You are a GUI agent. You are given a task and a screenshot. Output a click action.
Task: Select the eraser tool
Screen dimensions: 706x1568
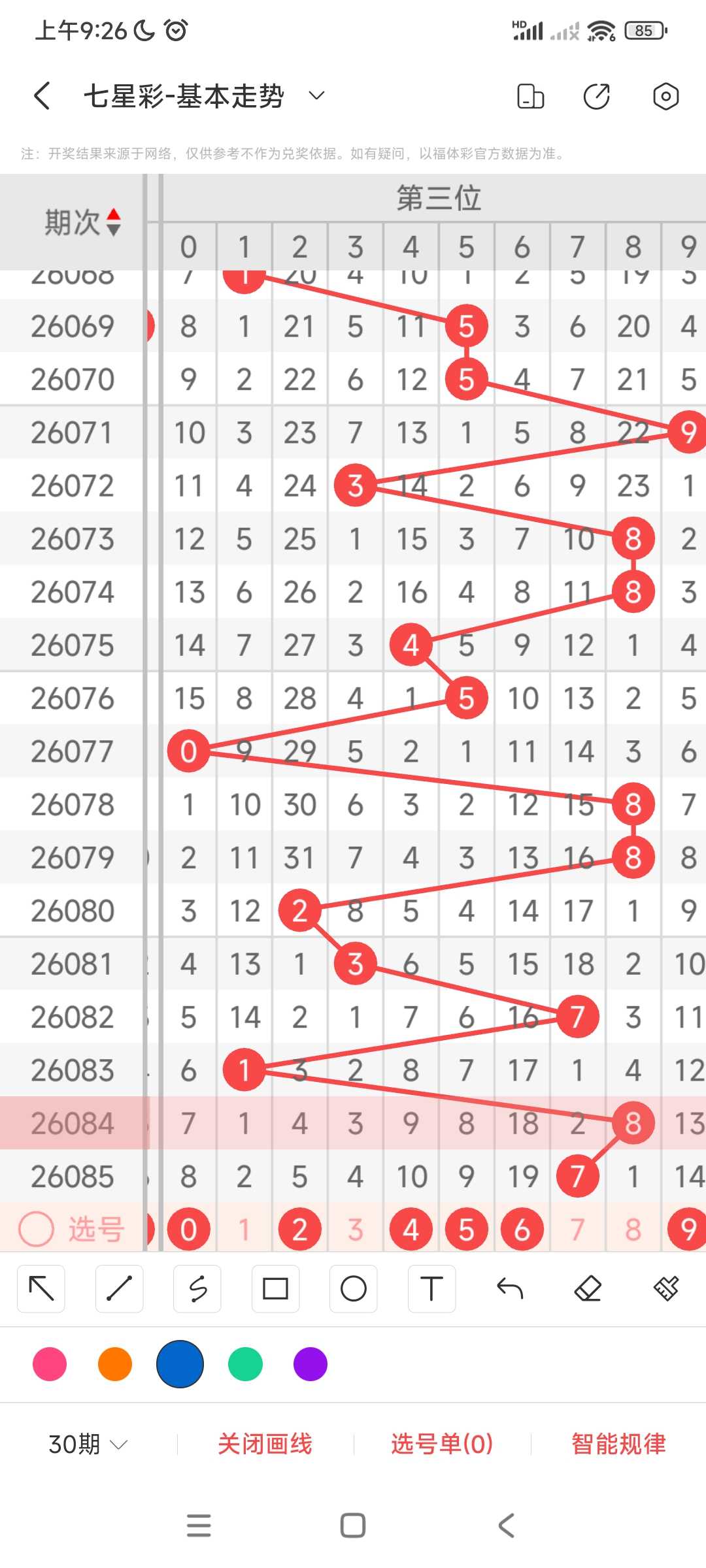[588, 1289]
